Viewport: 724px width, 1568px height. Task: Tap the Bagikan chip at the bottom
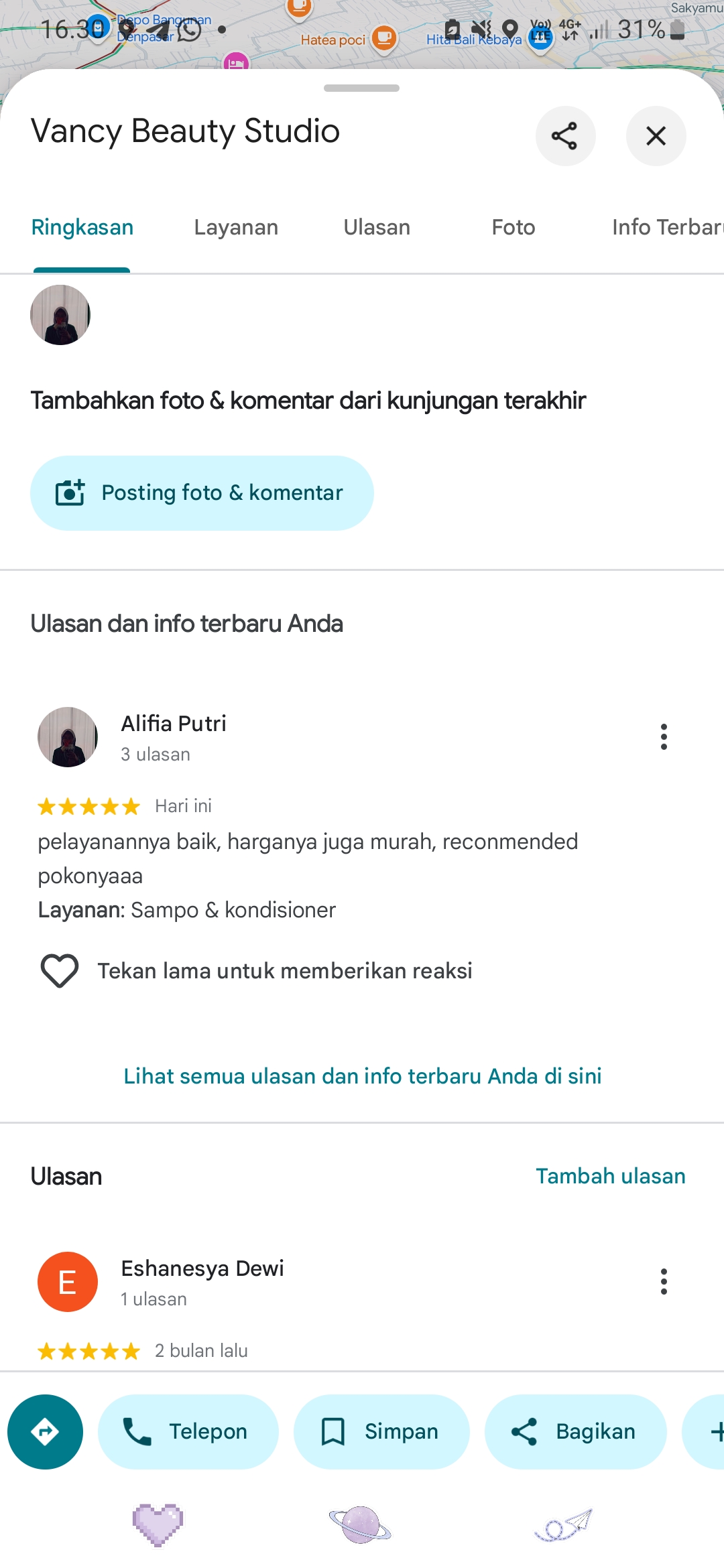pyautogui.click(x=576, y=1432)
